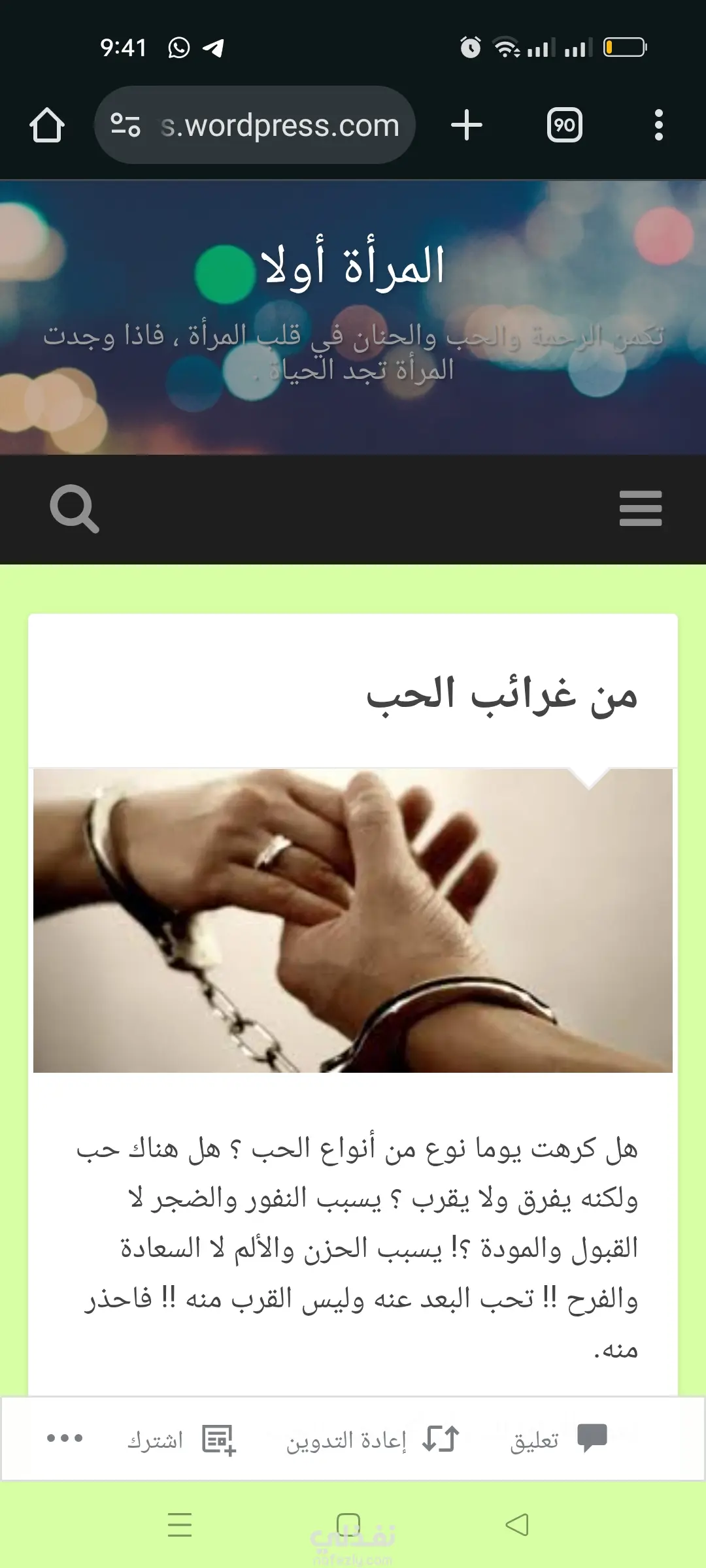The image size is (706, 1568).
Task: Open the site info icon in address bar
Action: [x=126, y=125]
